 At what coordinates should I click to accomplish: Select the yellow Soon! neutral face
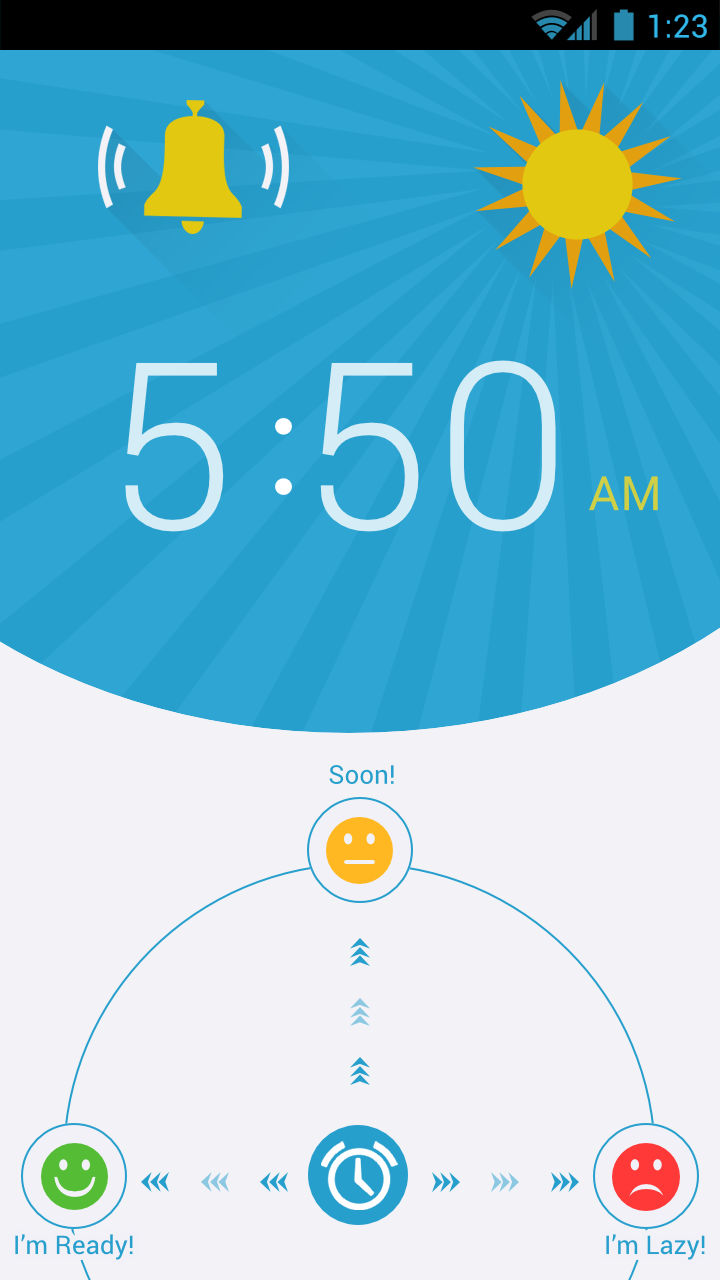coord(359,850)
